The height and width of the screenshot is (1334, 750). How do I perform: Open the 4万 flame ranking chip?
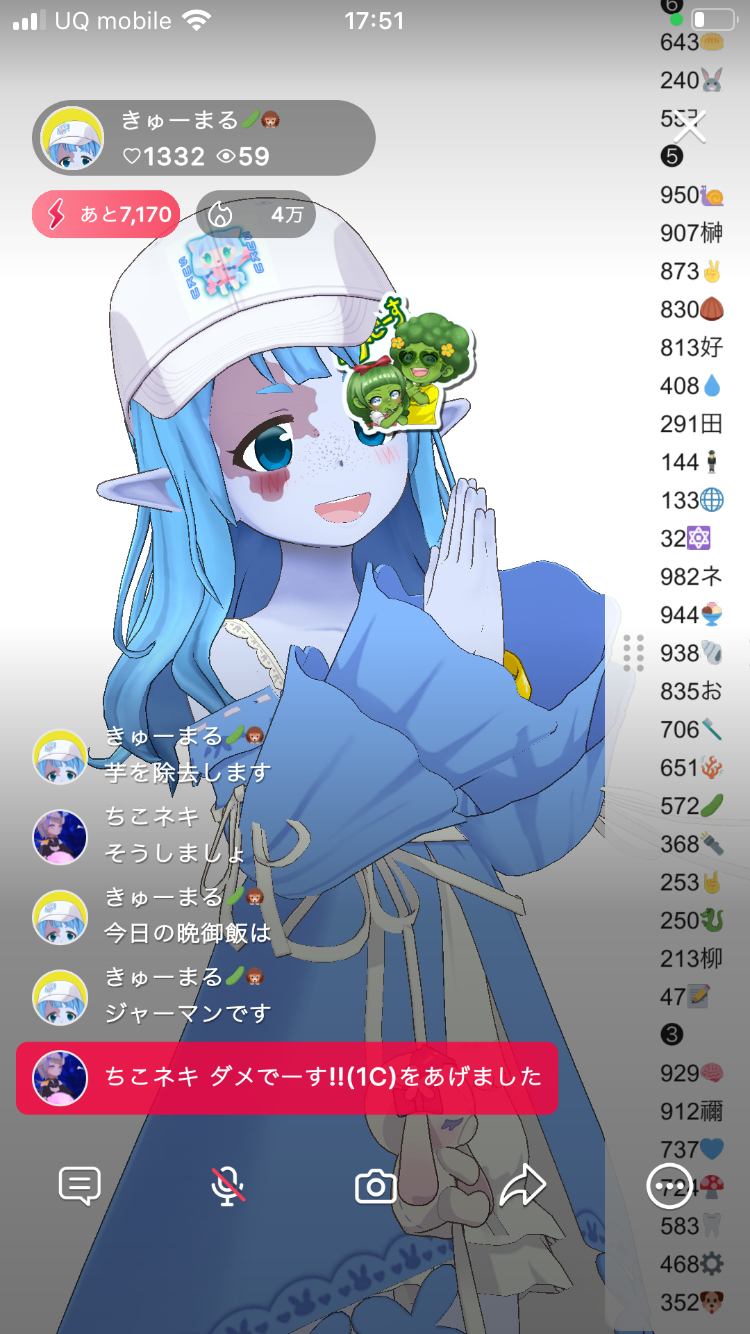[255, 214]
